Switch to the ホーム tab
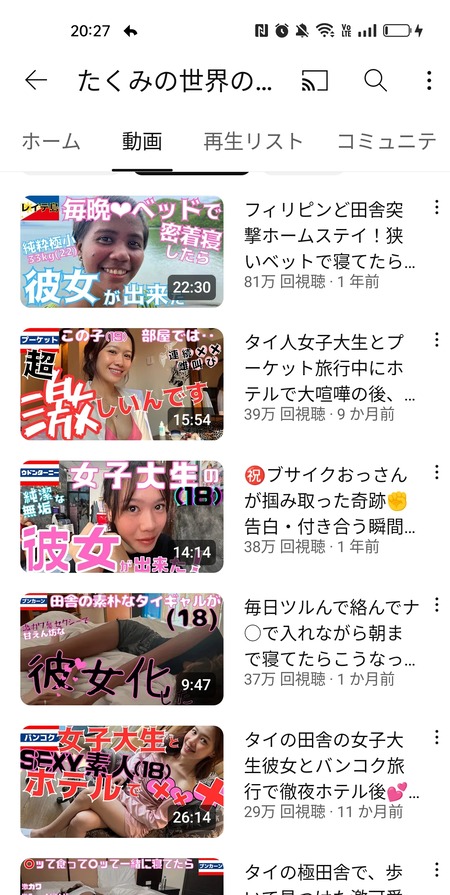The image size is (450, 895). click(51, 142)
